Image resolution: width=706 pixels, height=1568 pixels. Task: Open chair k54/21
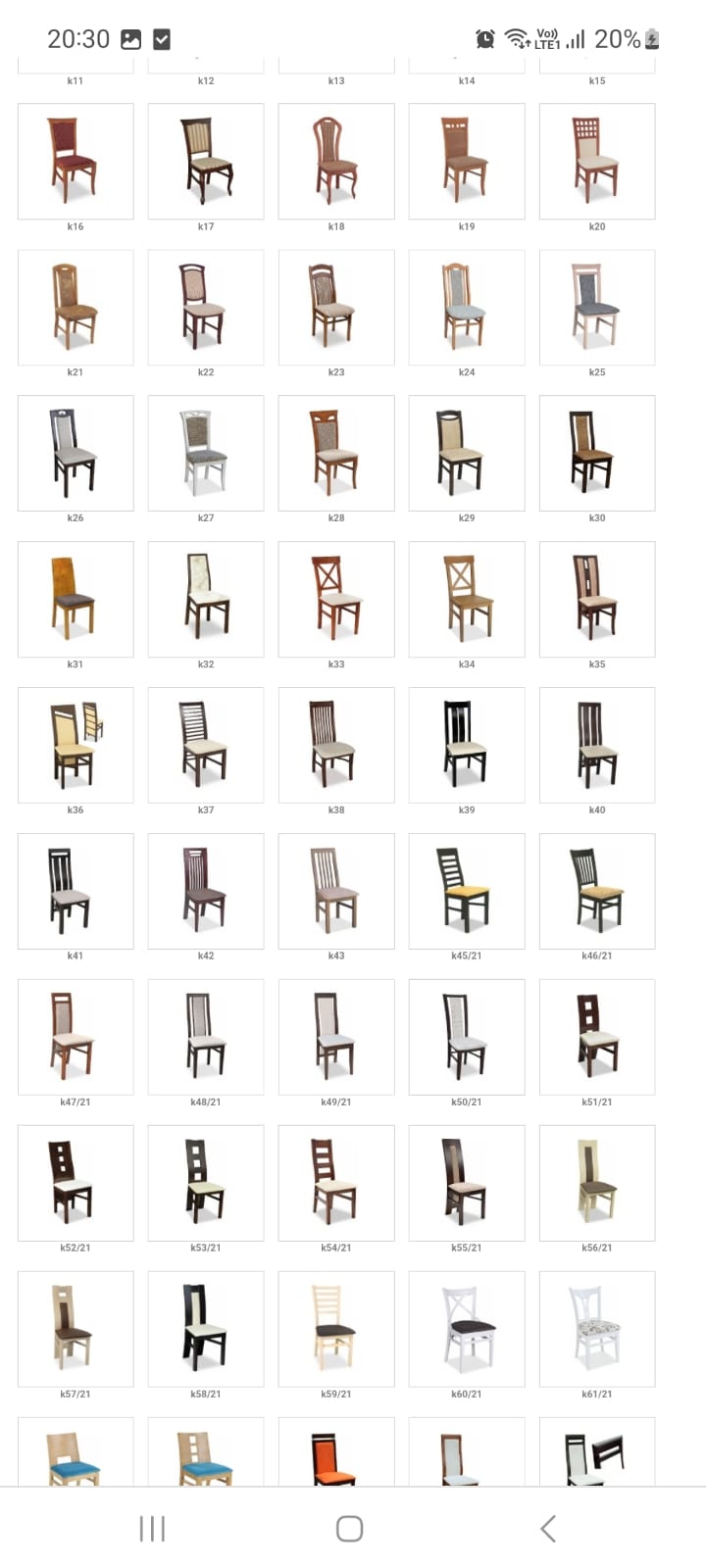(x=336, y=1184)
